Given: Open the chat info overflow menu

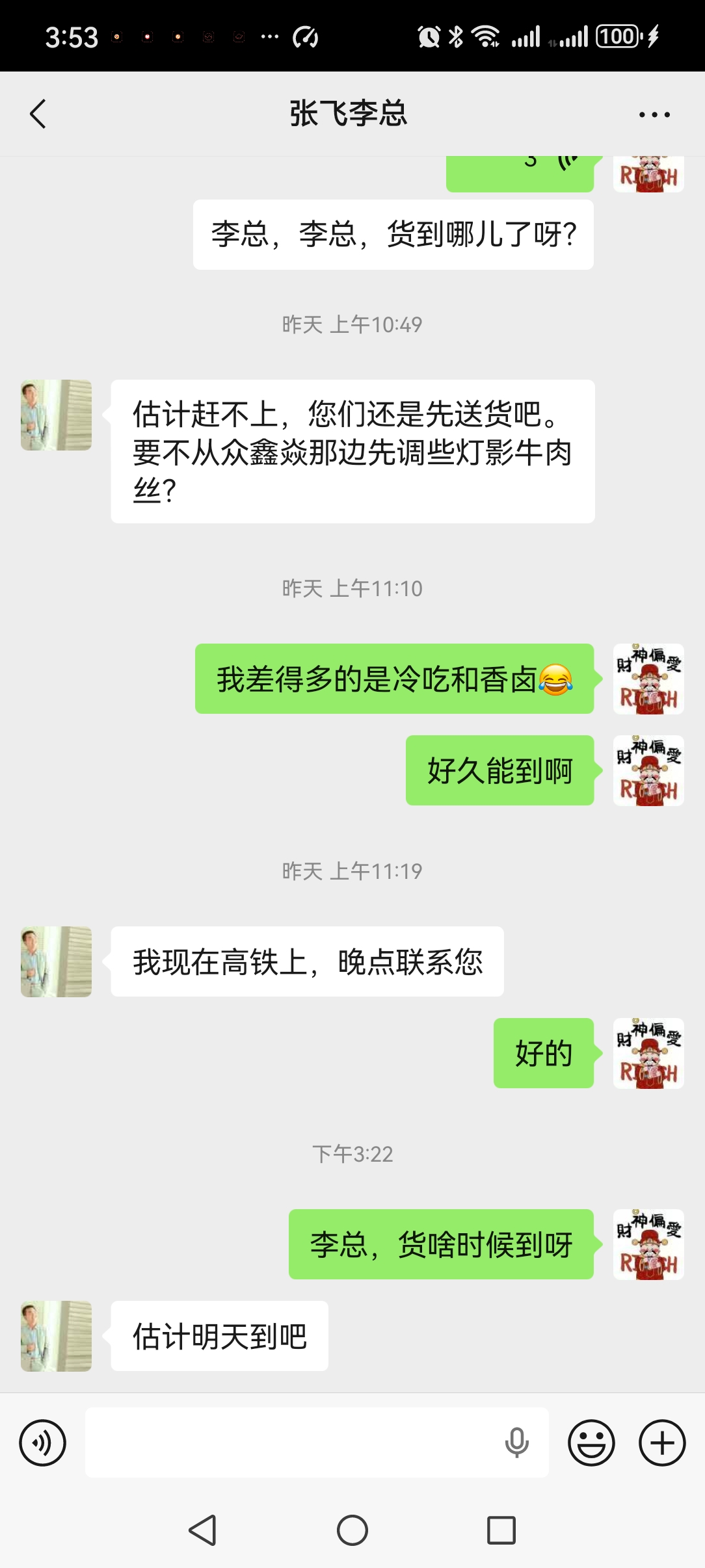Looking at the screenshot, I should [x=654, y=115].
